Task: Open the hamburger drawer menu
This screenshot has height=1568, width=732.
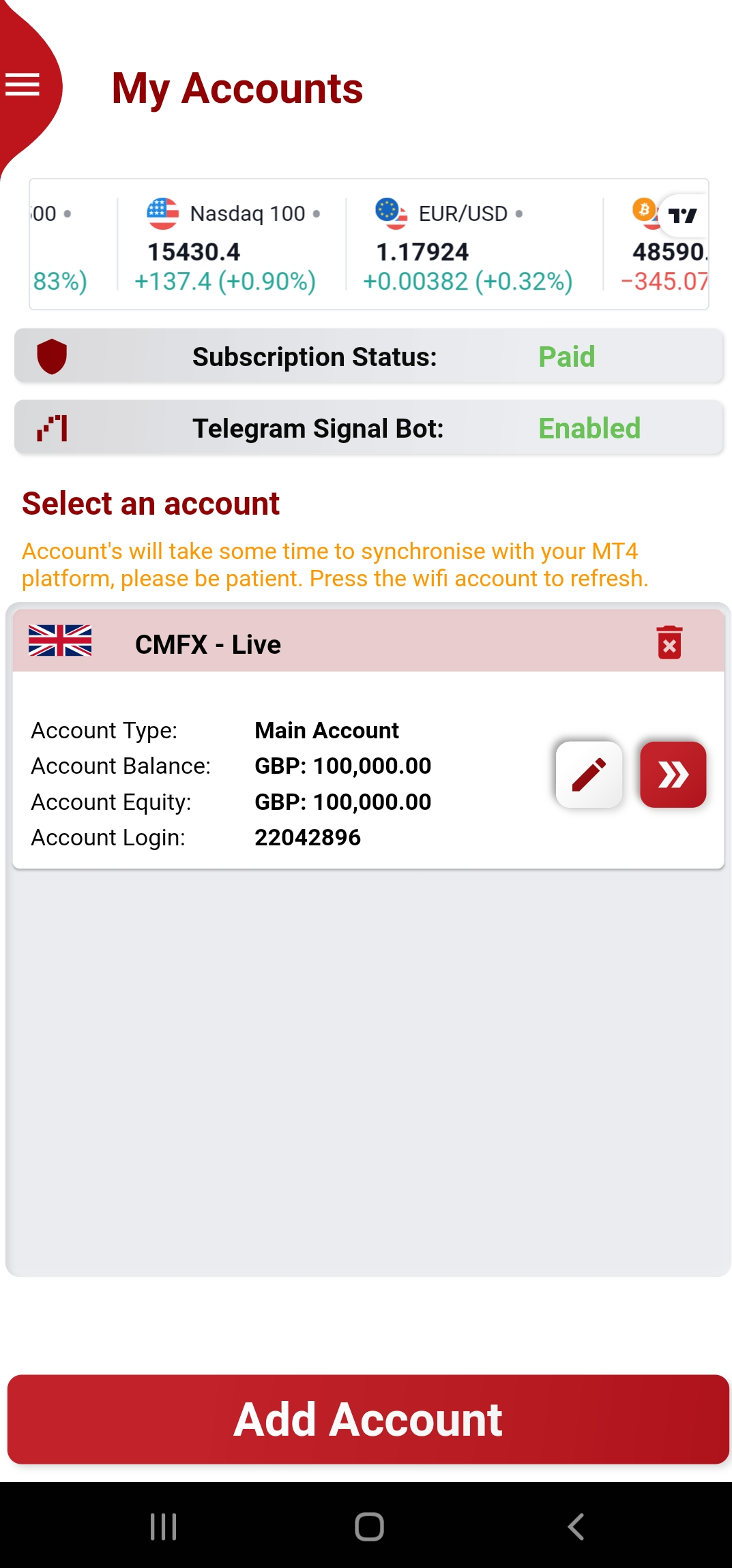Action: (23, 85)
